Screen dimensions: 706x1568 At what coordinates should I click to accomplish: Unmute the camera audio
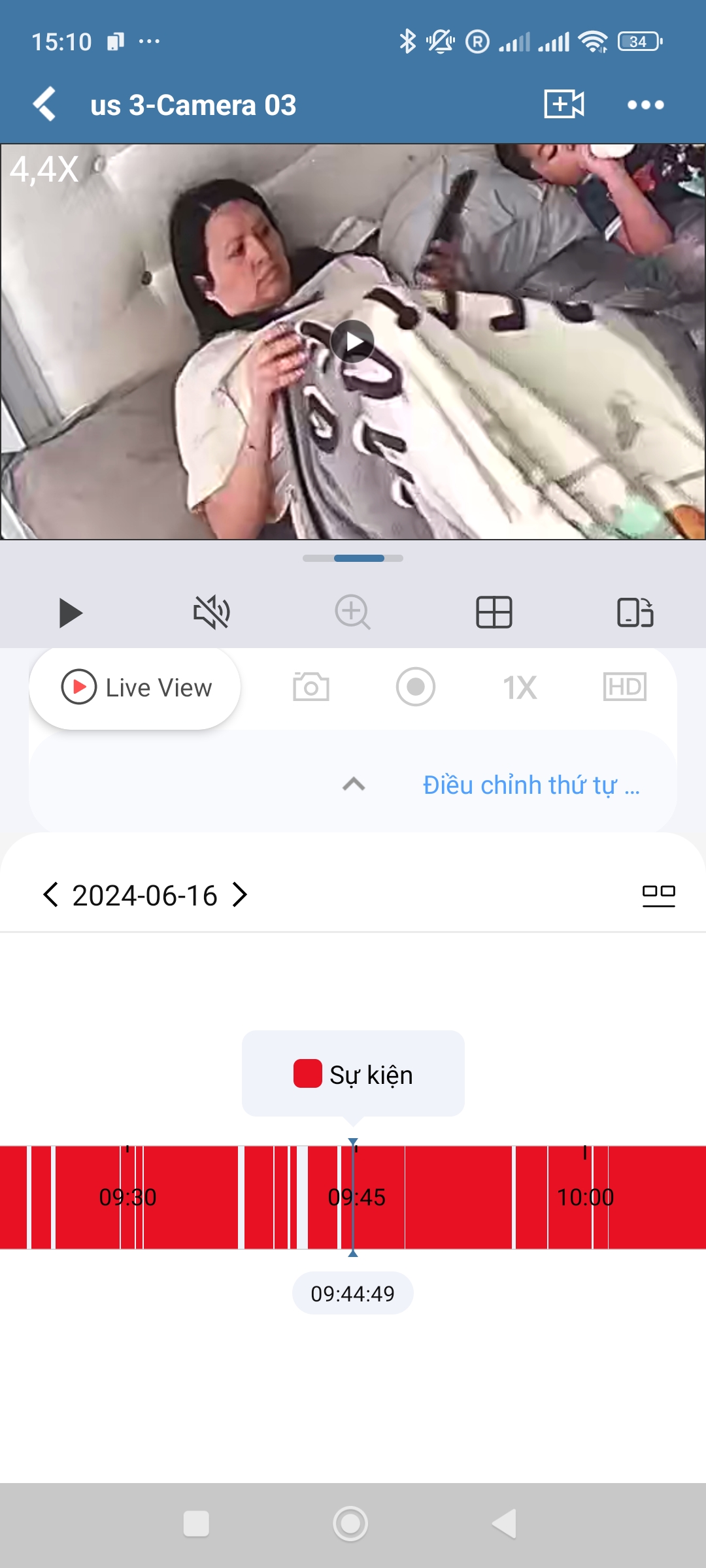coord(211,613)
